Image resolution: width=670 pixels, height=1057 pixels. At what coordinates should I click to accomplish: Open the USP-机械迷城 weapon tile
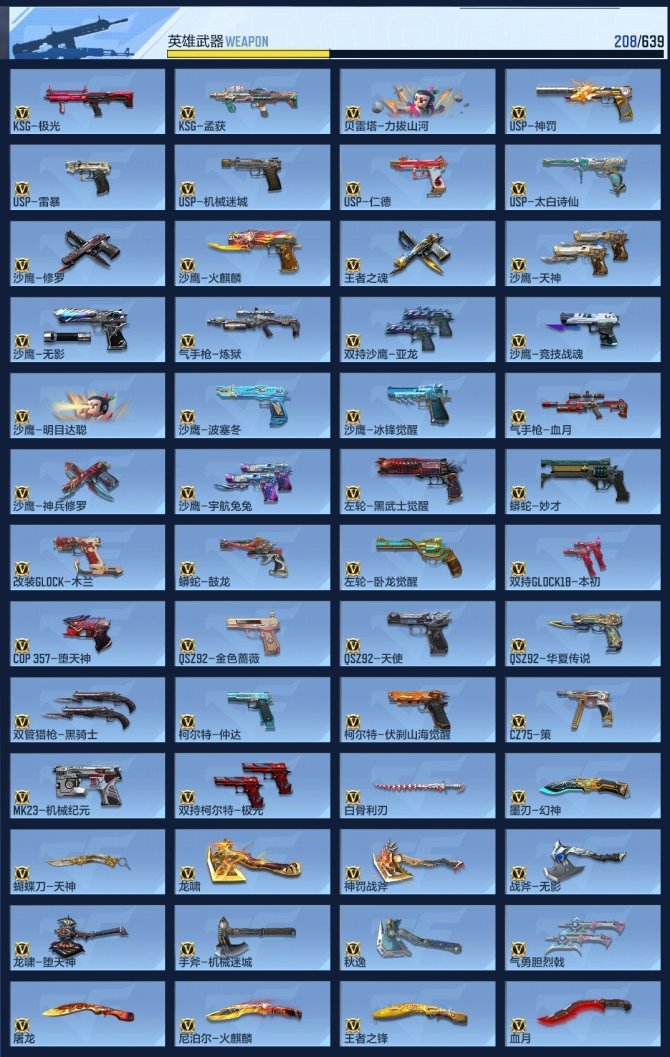[252, 177]
